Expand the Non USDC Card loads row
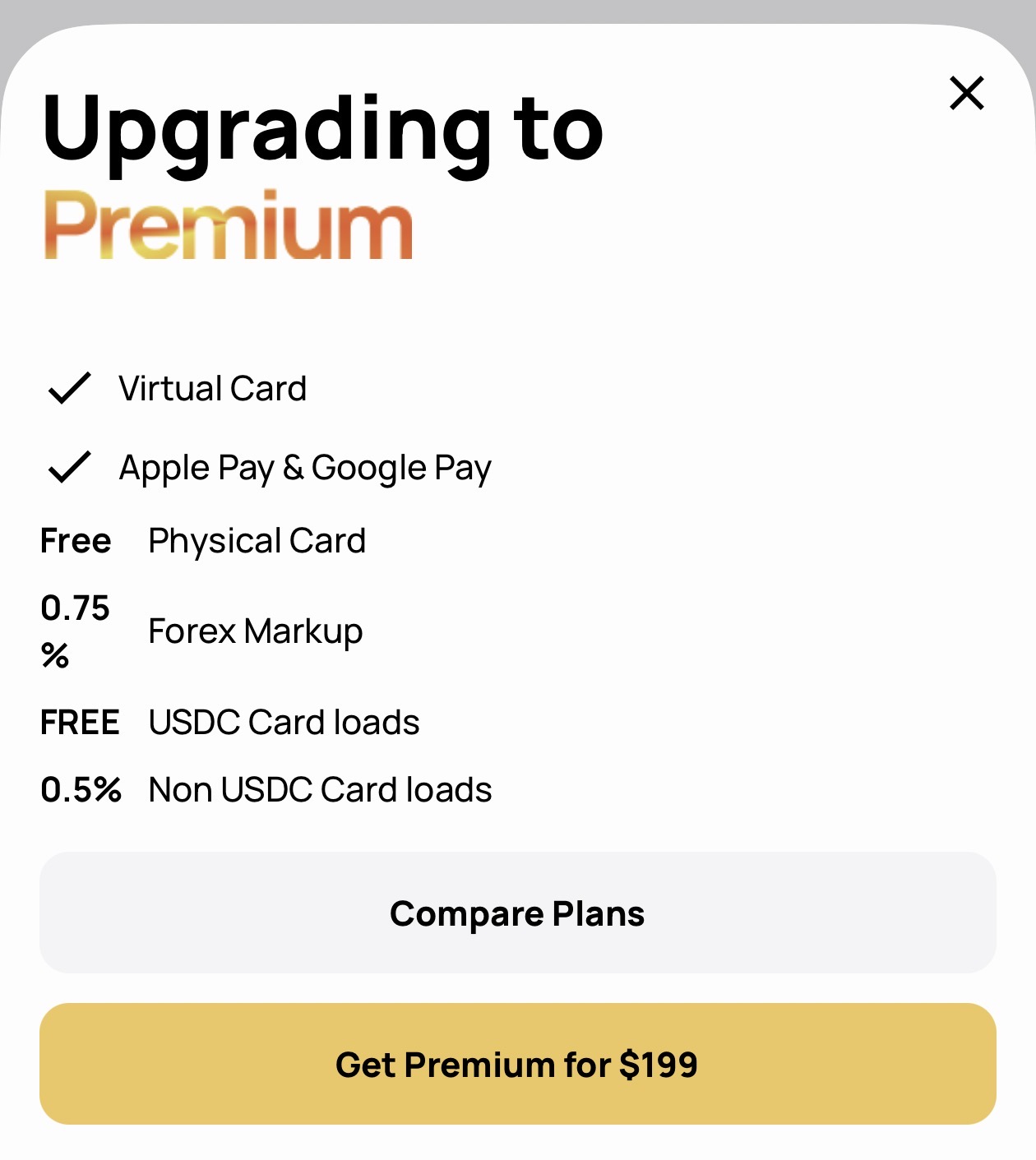The height and width of the screenshot is (1160, 1036). [x=317, y=788]
